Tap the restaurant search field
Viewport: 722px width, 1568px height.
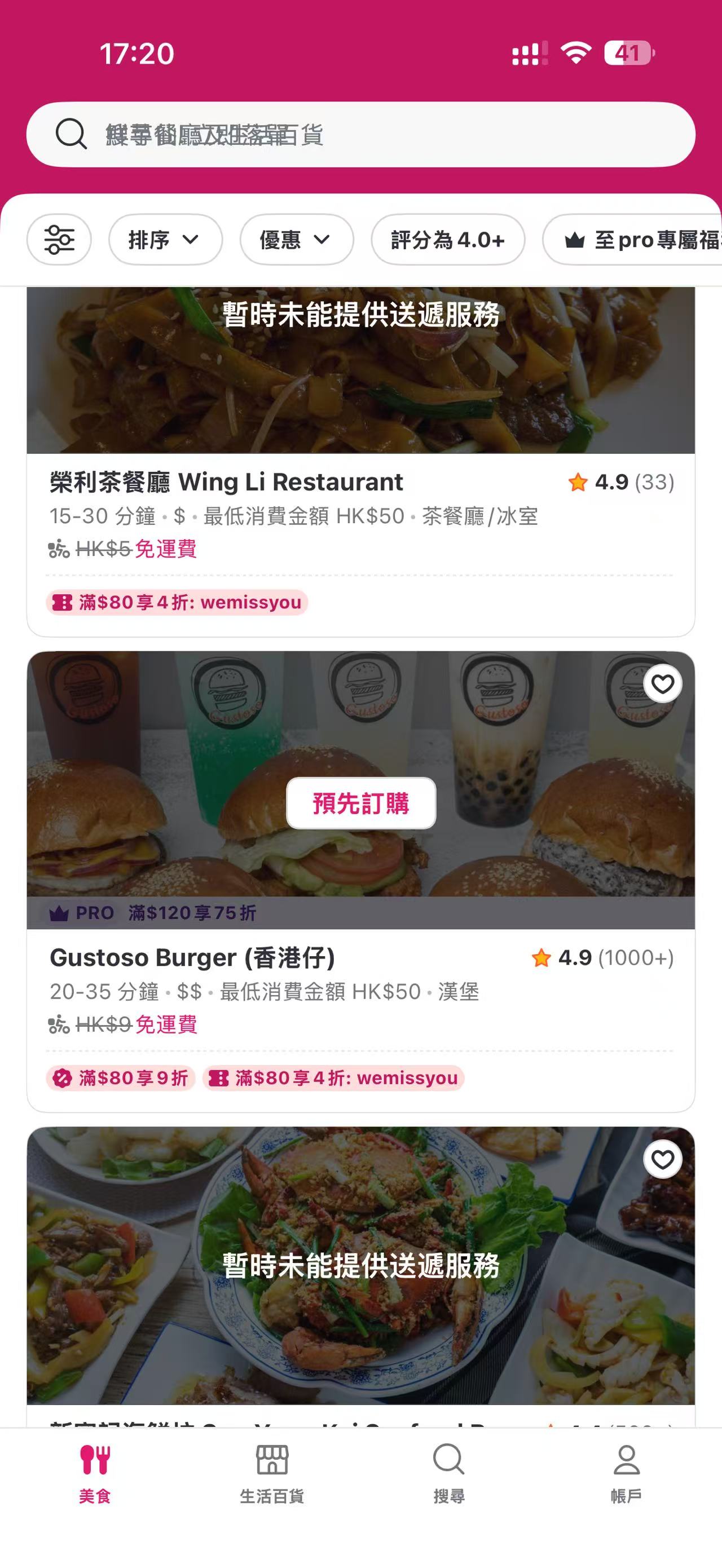(x=360, y=135)
